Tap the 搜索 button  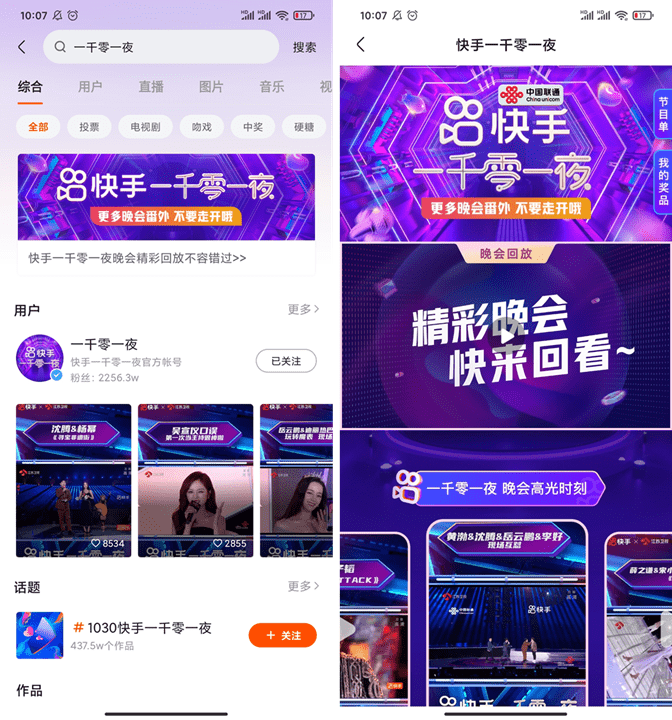(304, 47)
